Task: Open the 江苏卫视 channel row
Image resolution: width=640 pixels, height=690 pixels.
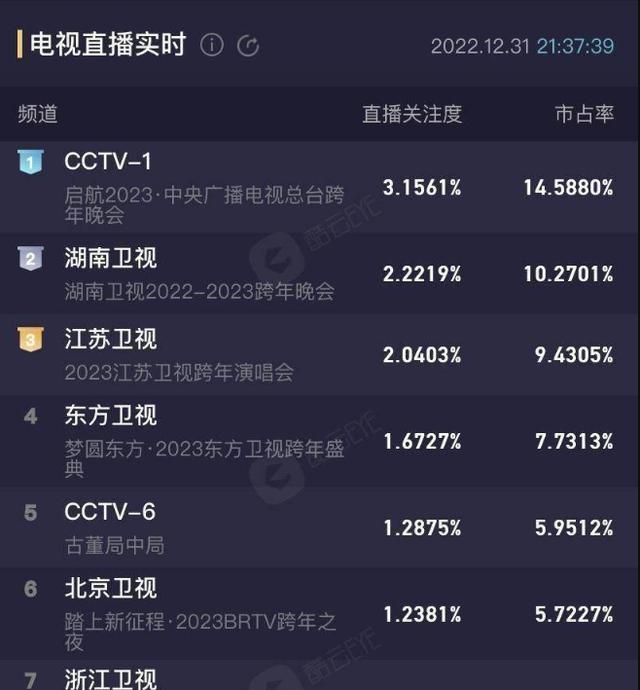Action: tap(320, 355)
